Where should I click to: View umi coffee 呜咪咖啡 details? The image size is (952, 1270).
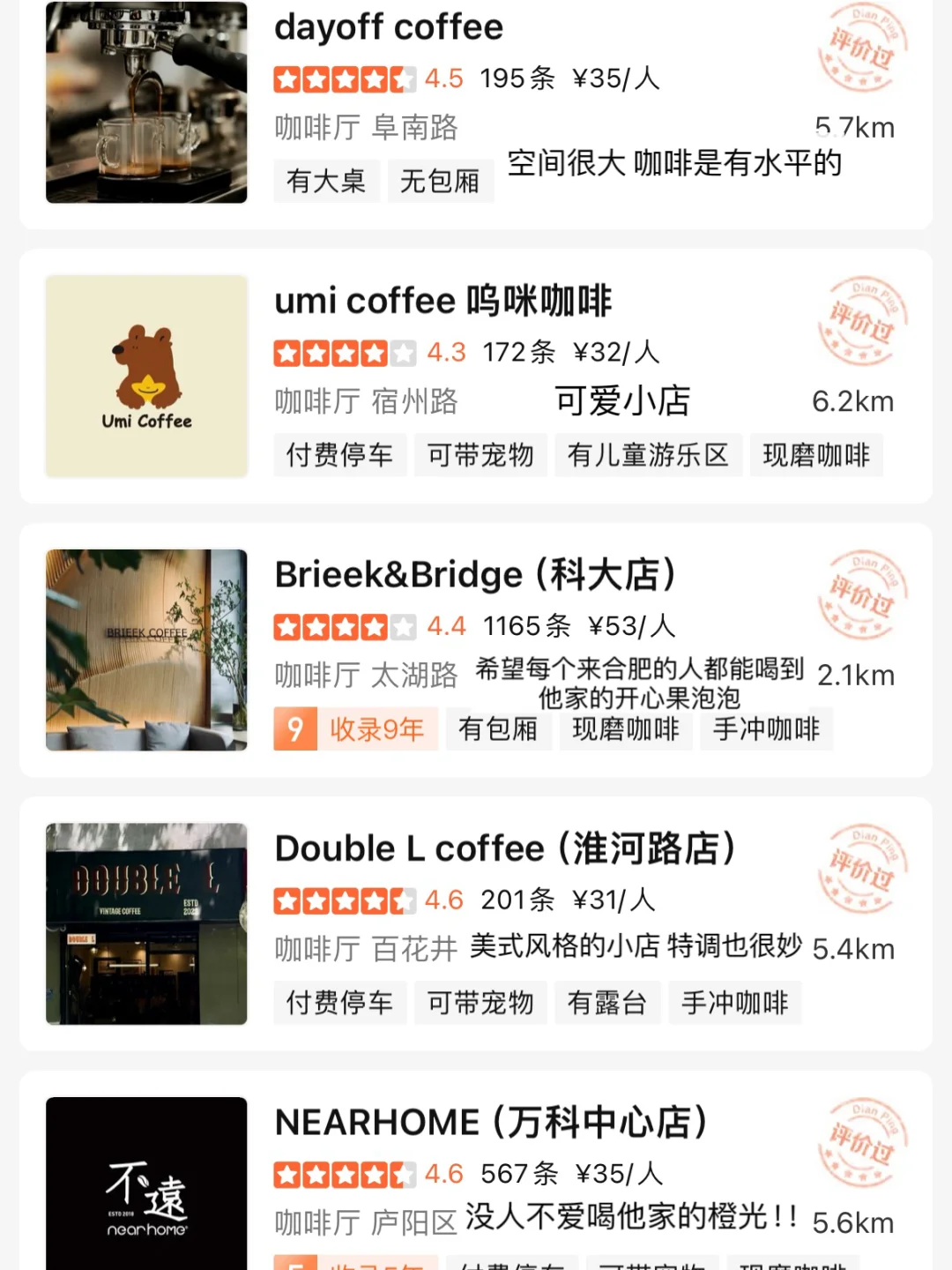click(443, 302)
